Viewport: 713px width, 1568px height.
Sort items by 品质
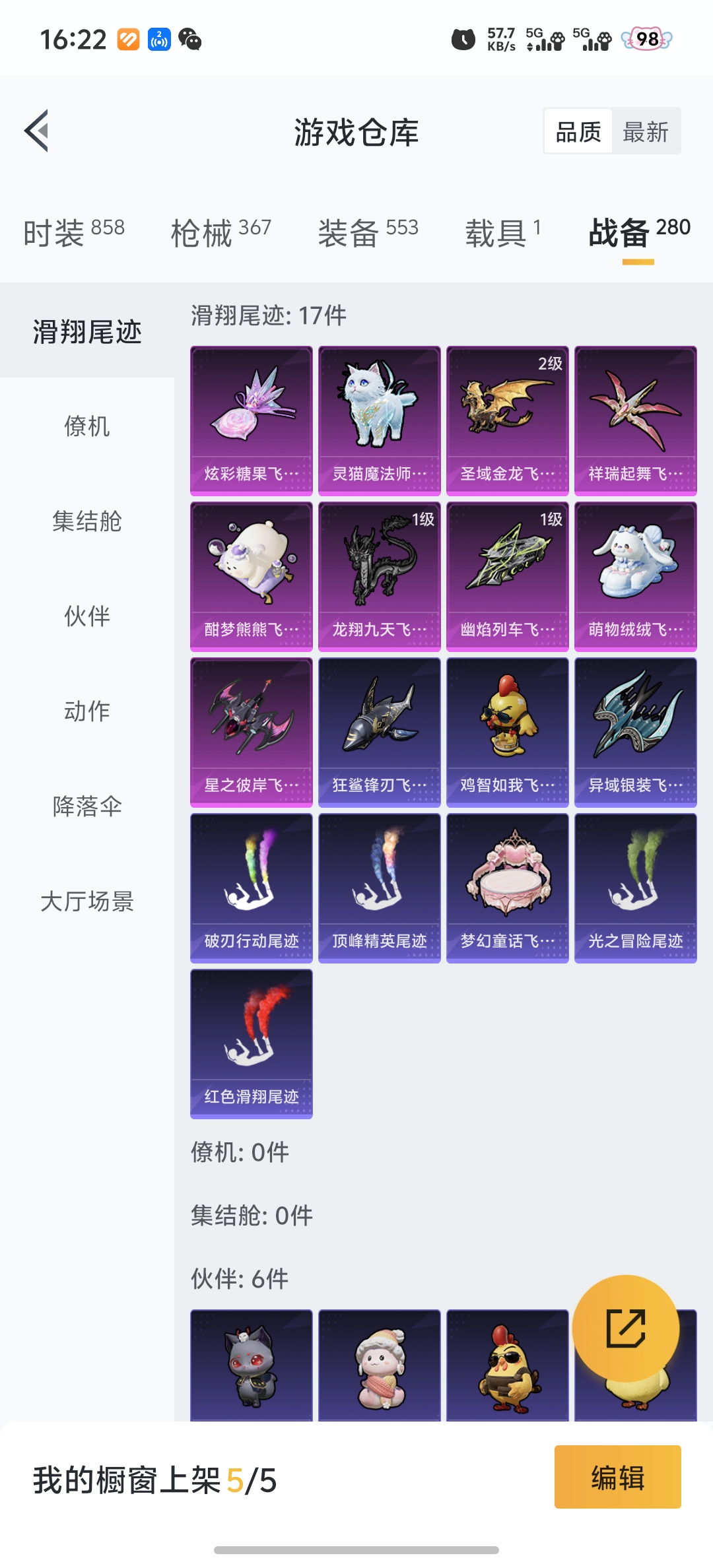578,132
